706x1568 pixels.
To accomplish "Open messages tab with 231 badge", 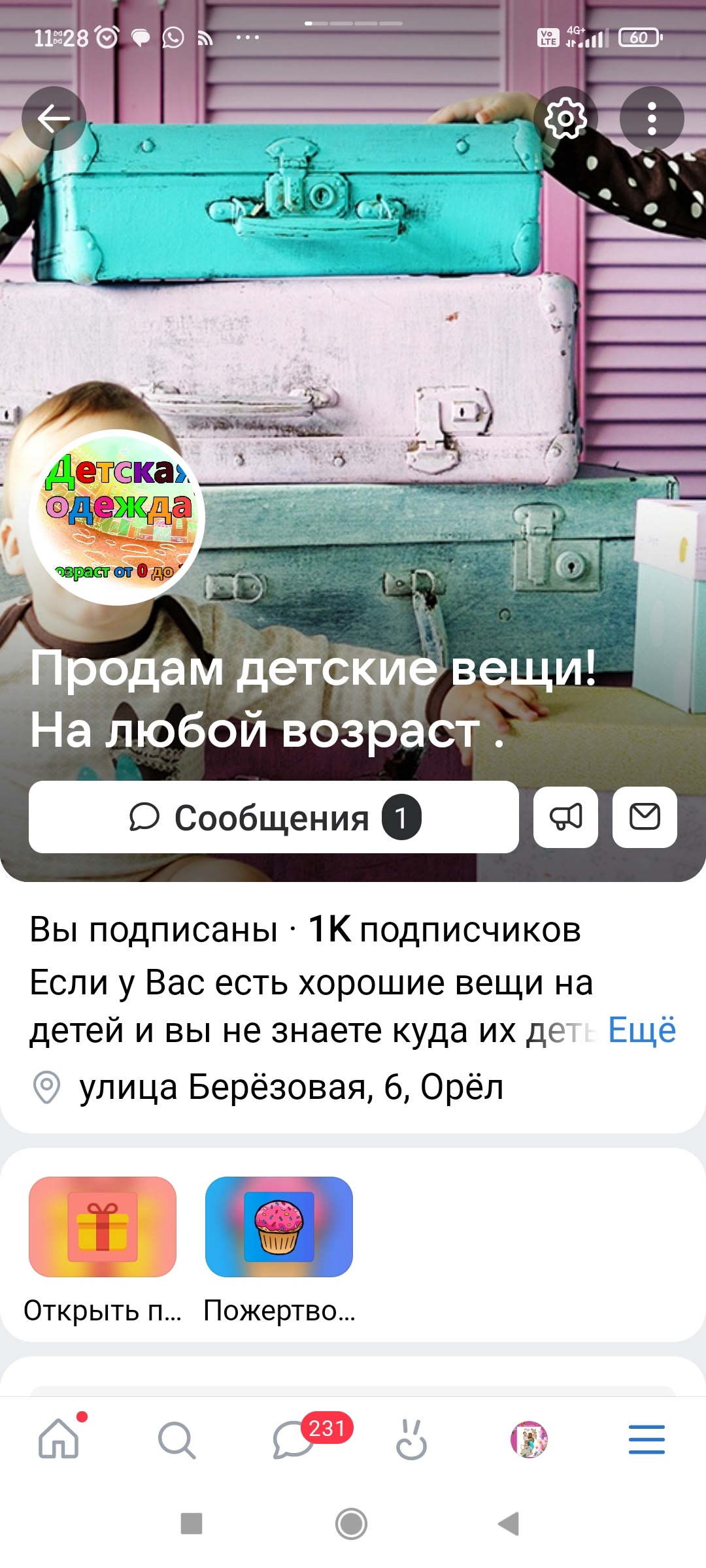I will click(x=294, y=1439).
